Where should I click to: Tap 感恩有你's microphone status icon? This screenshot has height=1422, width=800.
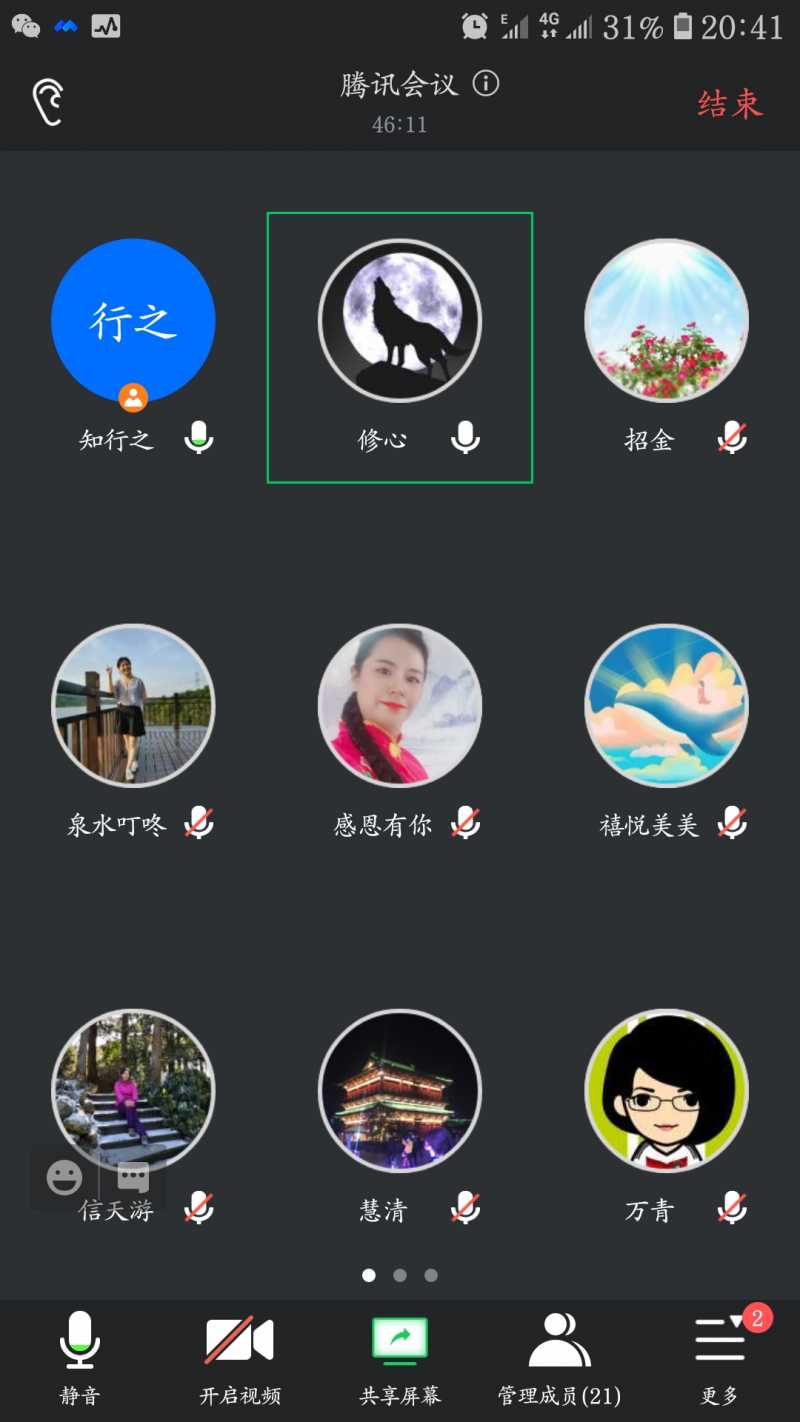click(465, 822)
